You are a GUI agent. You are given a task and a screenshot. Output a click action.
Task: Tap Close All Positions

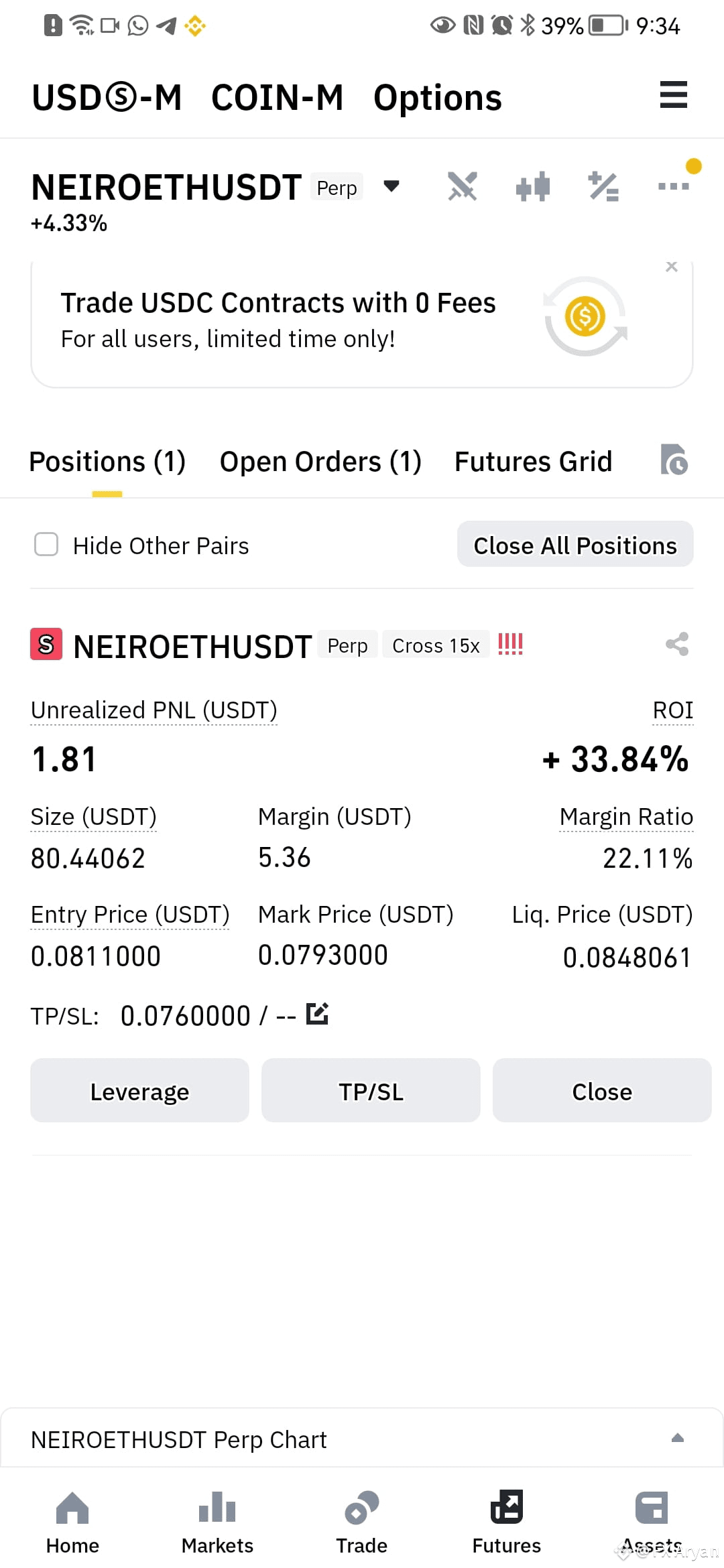click(x=575, y=544)
